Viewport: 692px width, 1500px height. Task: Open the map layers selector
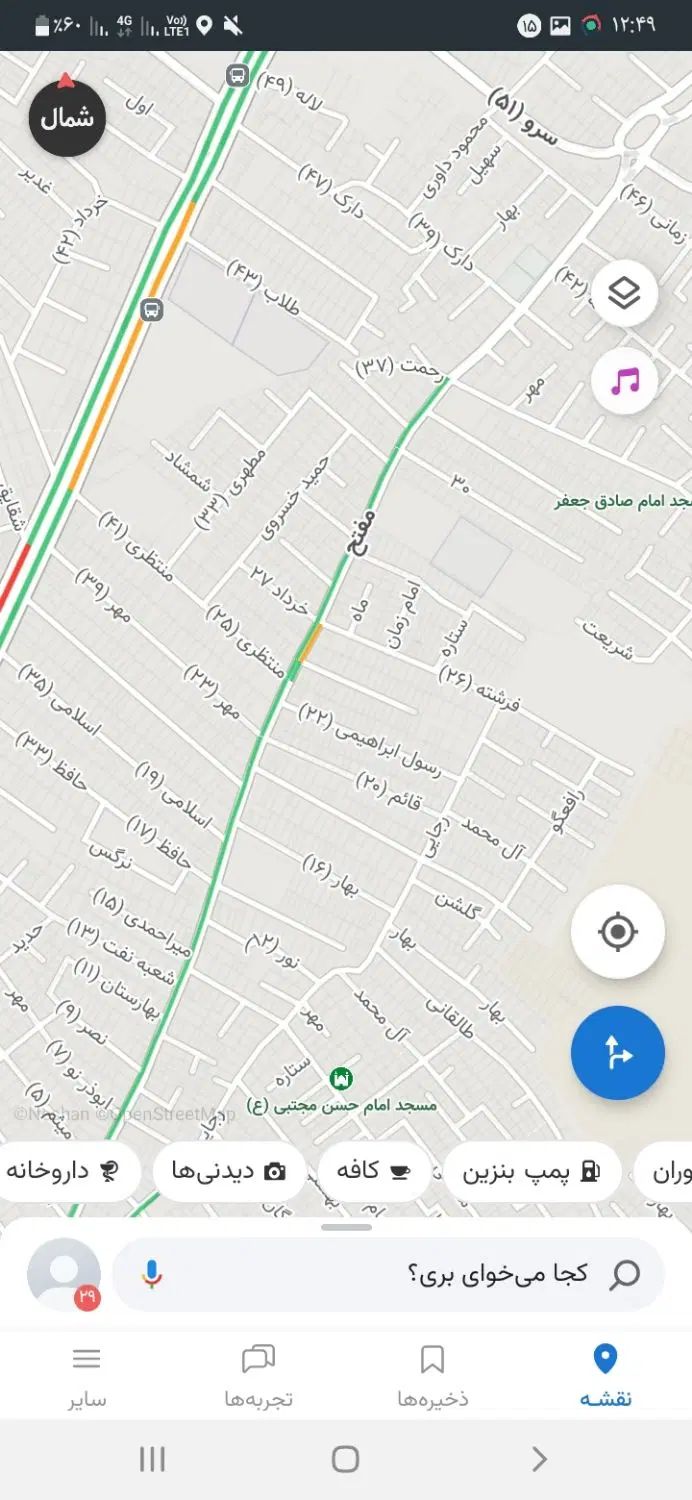pos(624,294)
